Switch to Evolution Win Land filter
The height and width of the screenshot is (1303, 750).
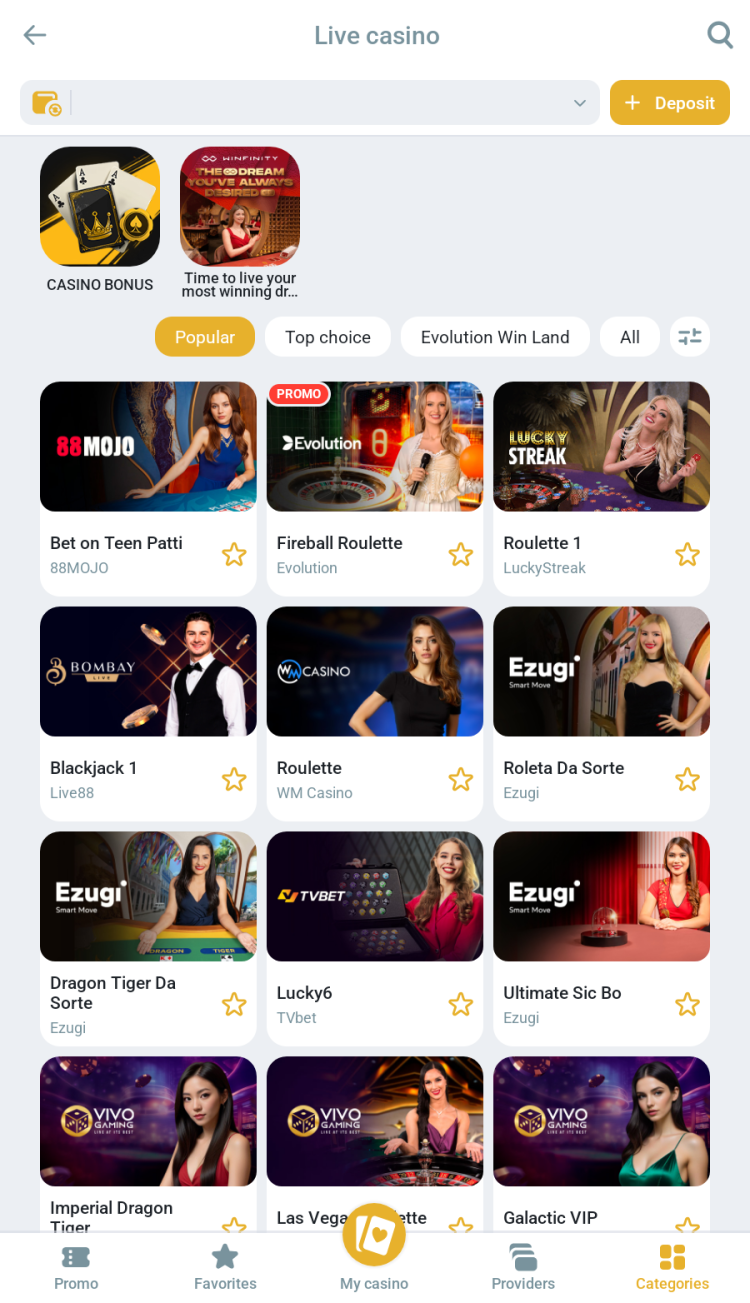point(495,337)
